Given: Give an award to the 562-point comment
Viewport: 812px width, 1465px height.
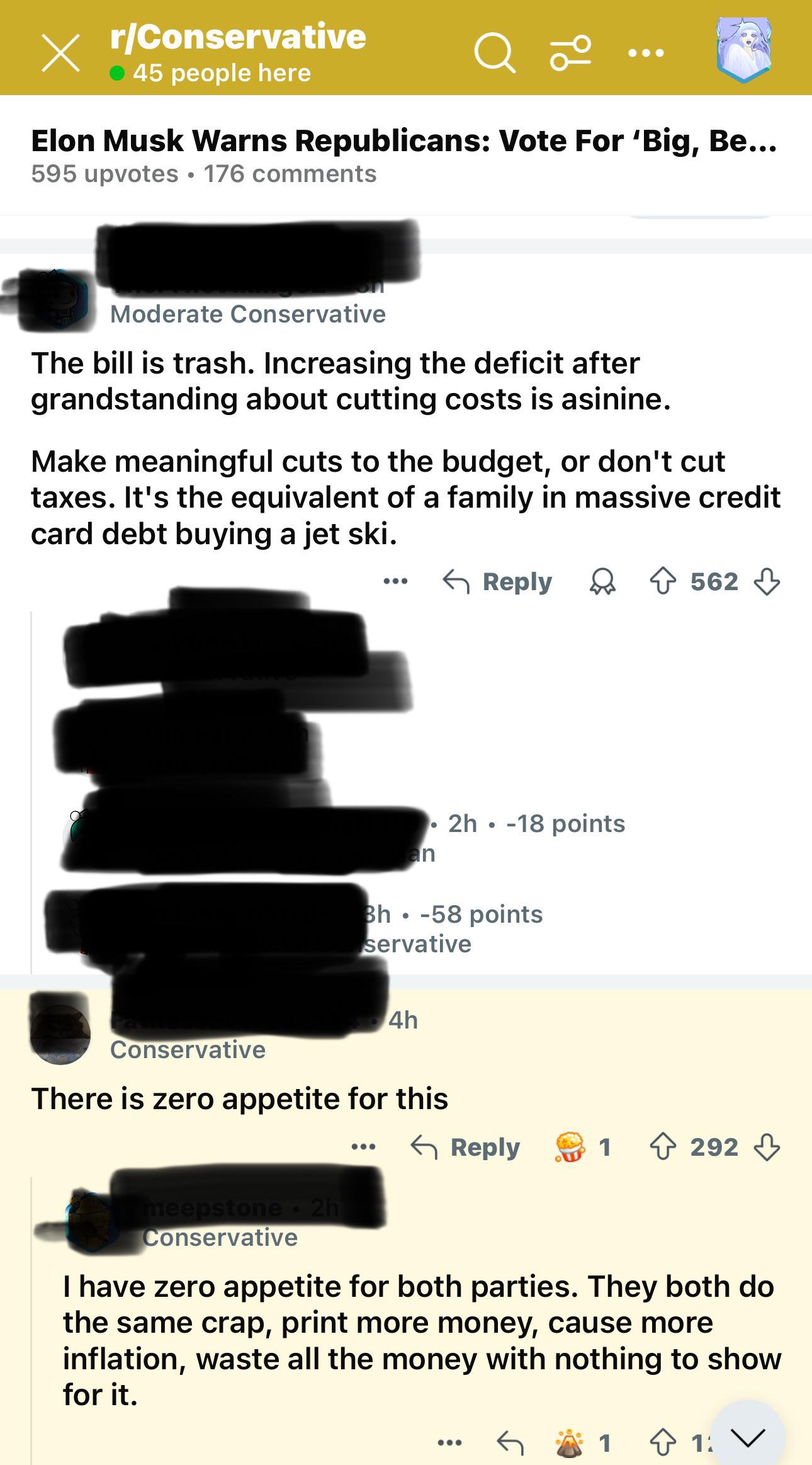Looking at the screenshot, I should pos(602,582).
